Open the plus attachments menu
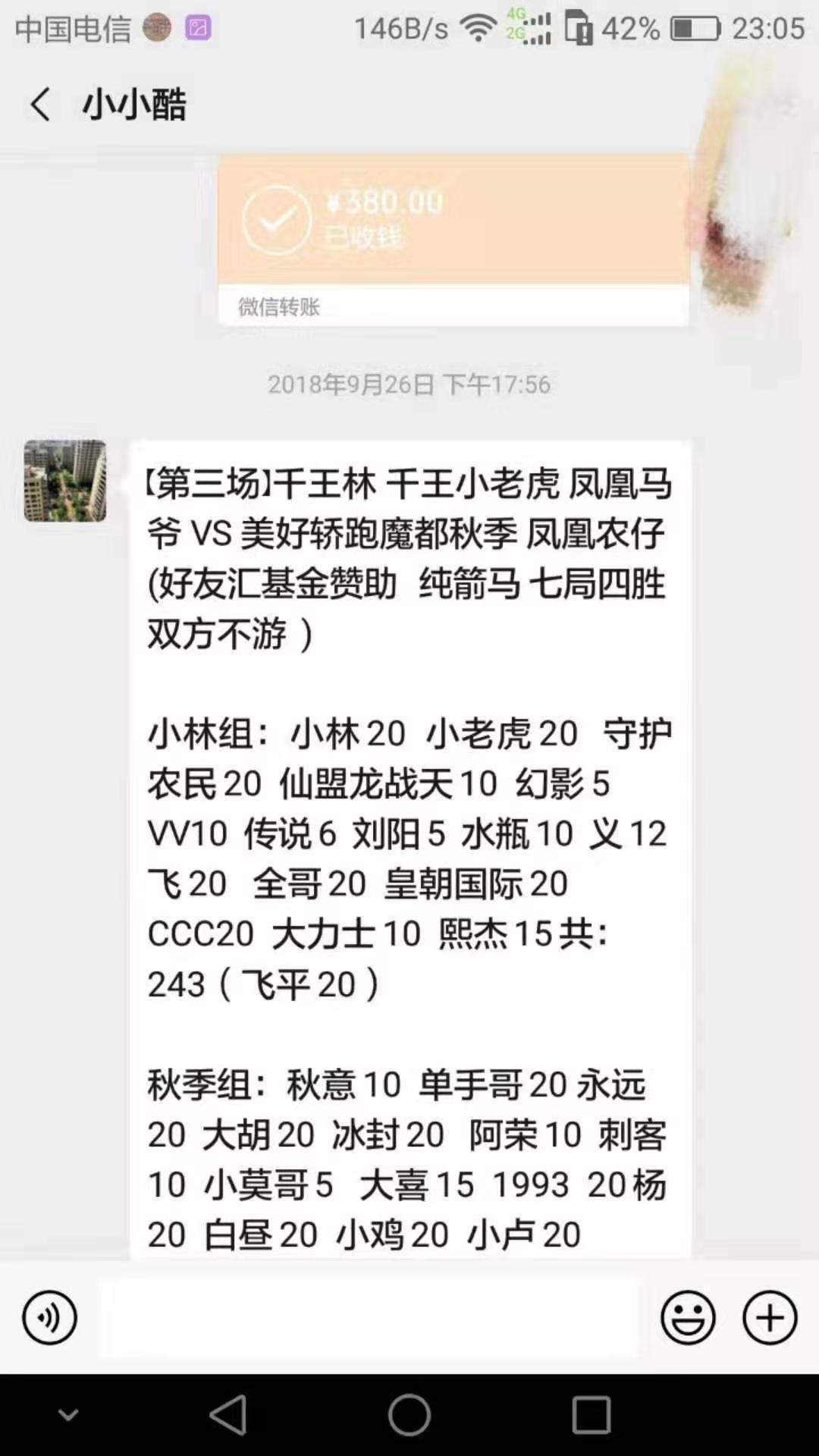 coord(770,1318)
